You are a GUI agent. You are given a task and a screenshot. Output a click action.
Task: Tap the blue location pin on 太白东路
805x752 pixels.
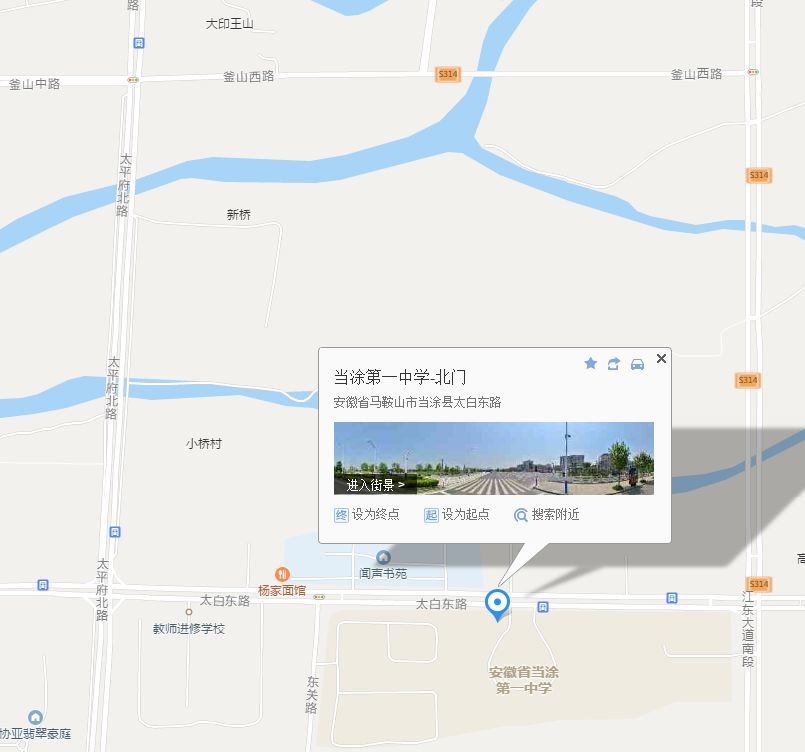tap(497, 604)
